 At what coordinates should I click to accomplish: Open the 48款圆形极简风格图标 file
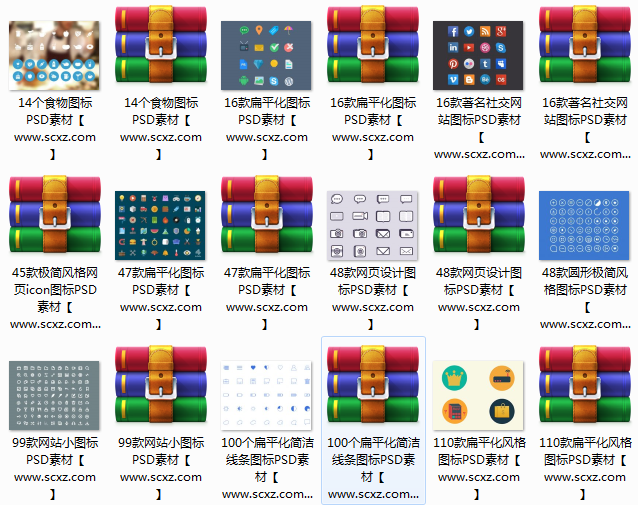click(585, 220)
